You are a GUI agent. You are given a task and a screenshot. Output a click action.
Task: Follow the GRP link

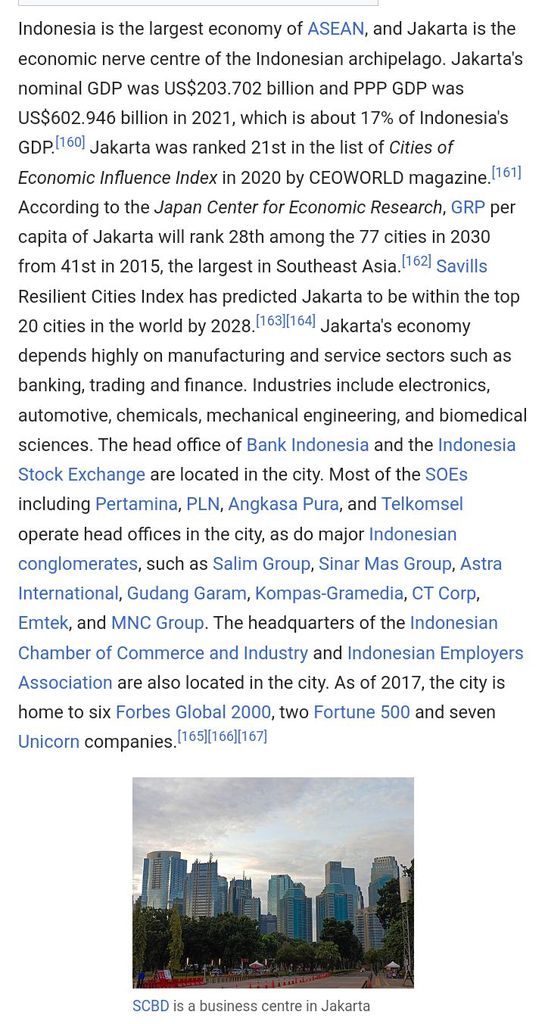468,208
